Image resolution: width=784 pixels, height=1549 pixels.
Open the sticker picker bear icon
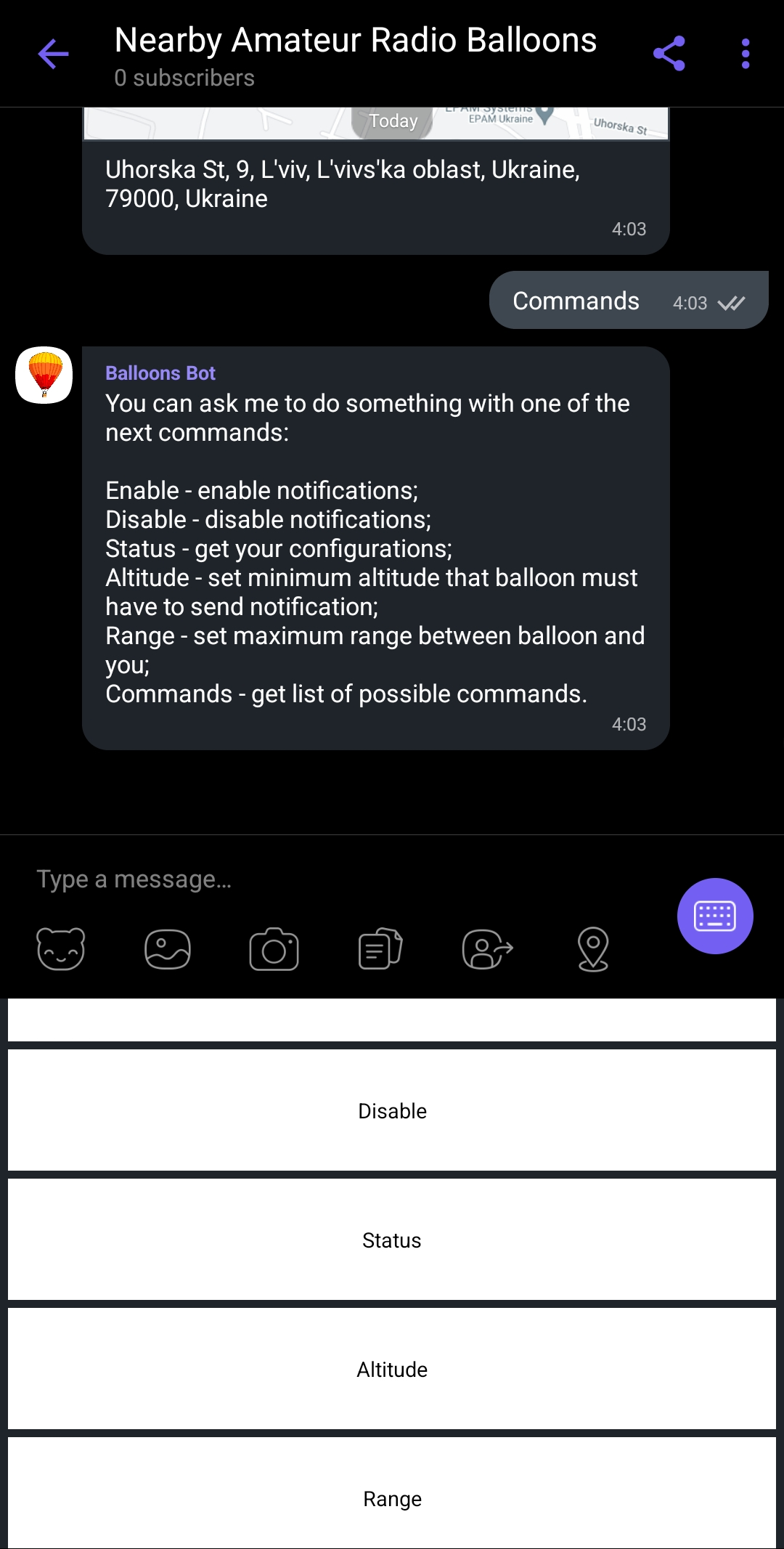point(61,949)
